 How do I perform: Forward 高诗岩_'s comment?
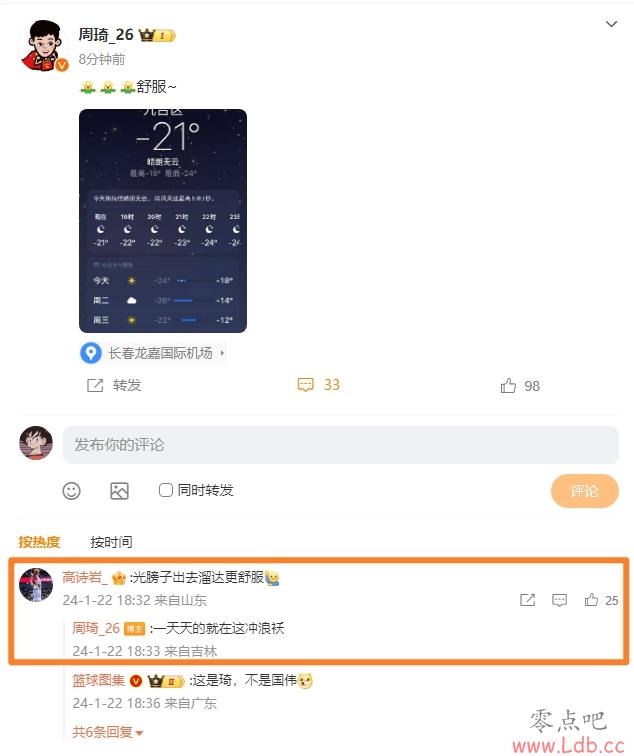point(527,600)
